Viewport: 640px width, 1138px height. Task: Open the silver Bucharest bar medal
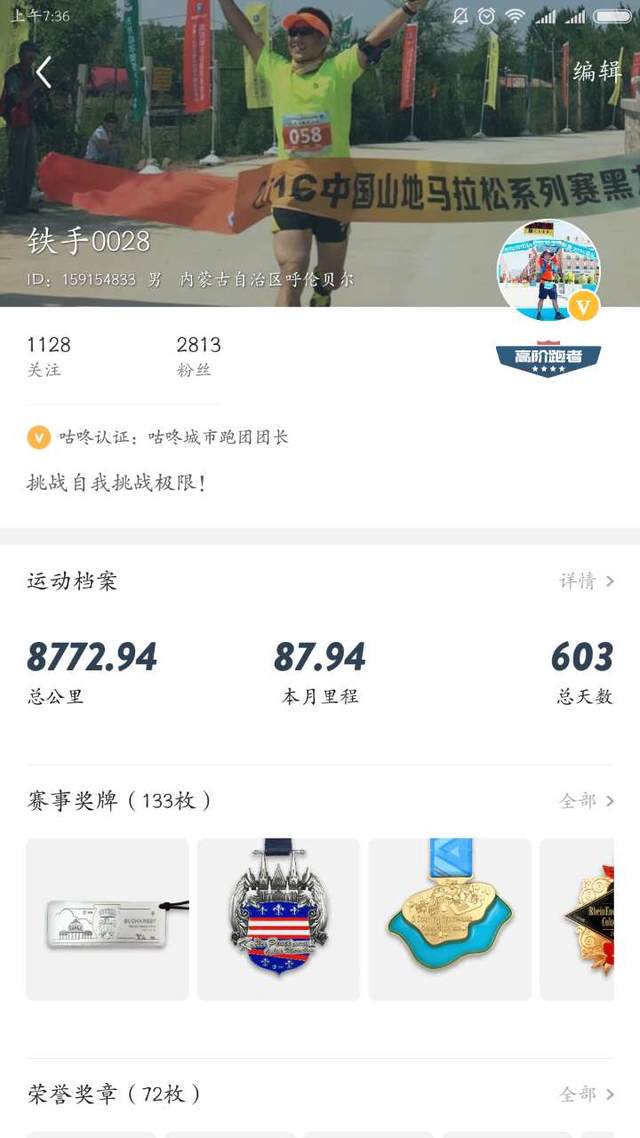click(107, 919)
